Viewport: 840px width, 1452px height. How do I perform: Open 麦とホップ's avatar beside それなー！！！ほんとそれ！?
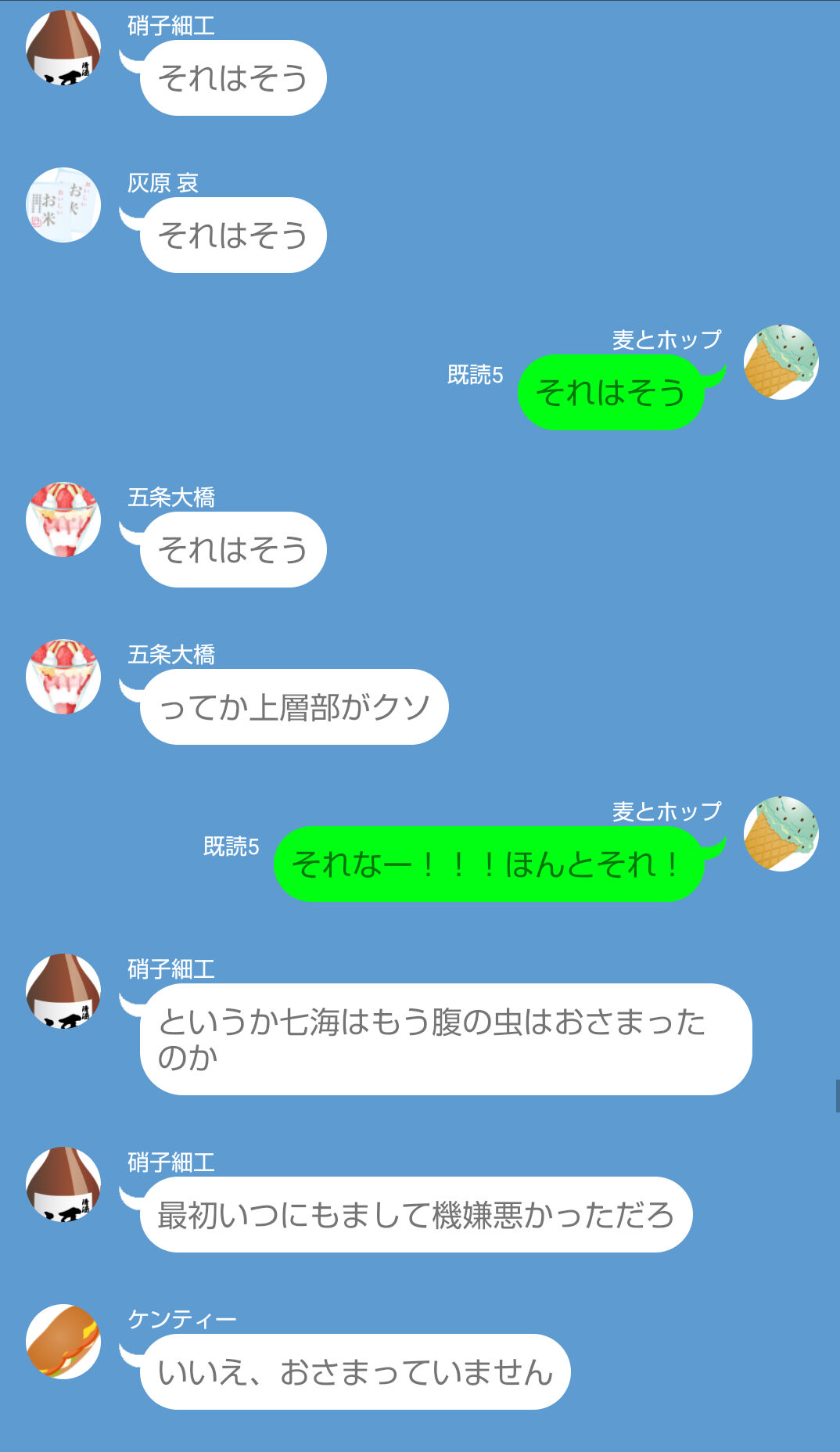click(781, 833)
